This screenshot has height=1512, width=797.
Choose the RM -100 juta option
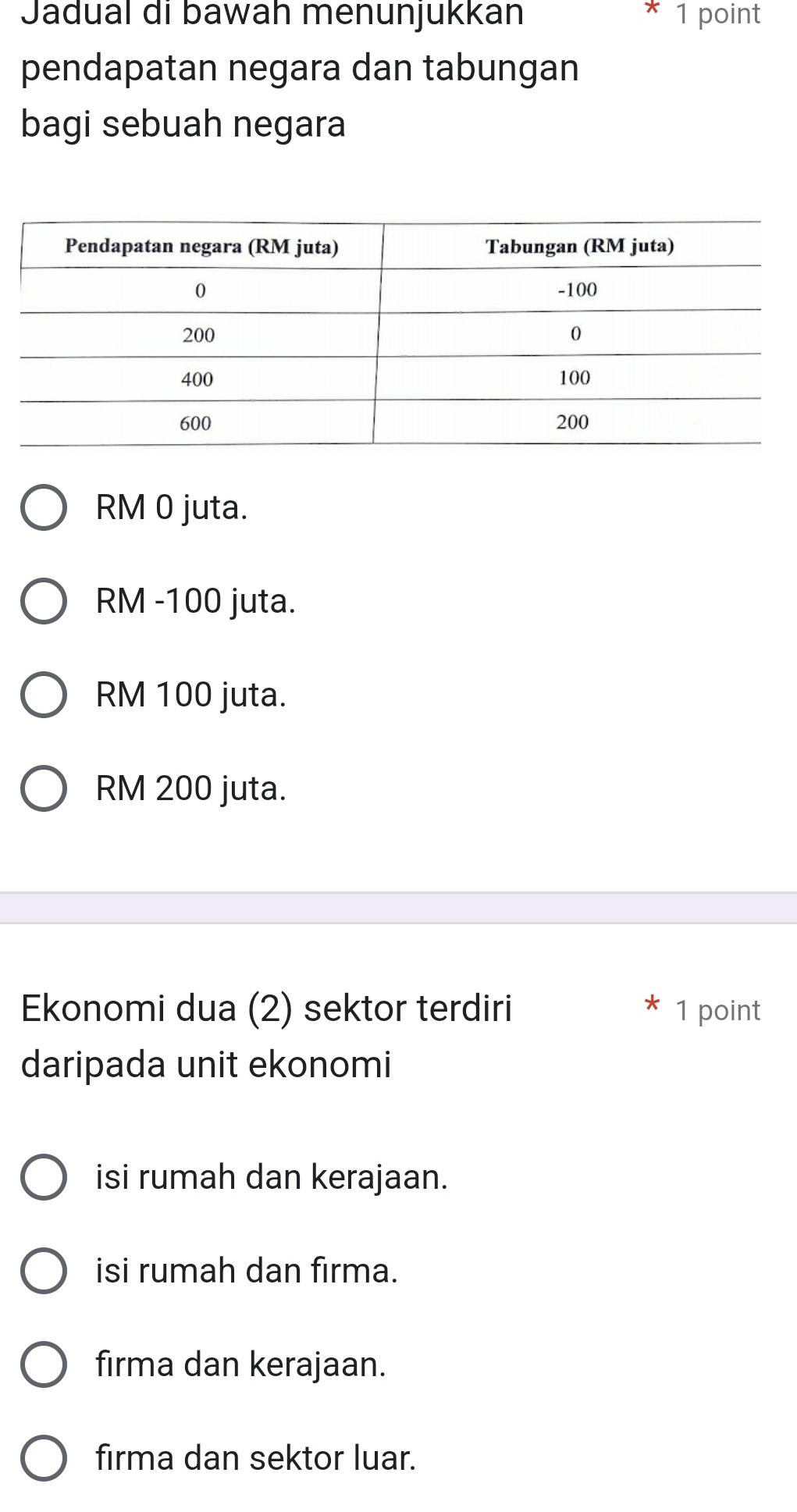(44, 602)
